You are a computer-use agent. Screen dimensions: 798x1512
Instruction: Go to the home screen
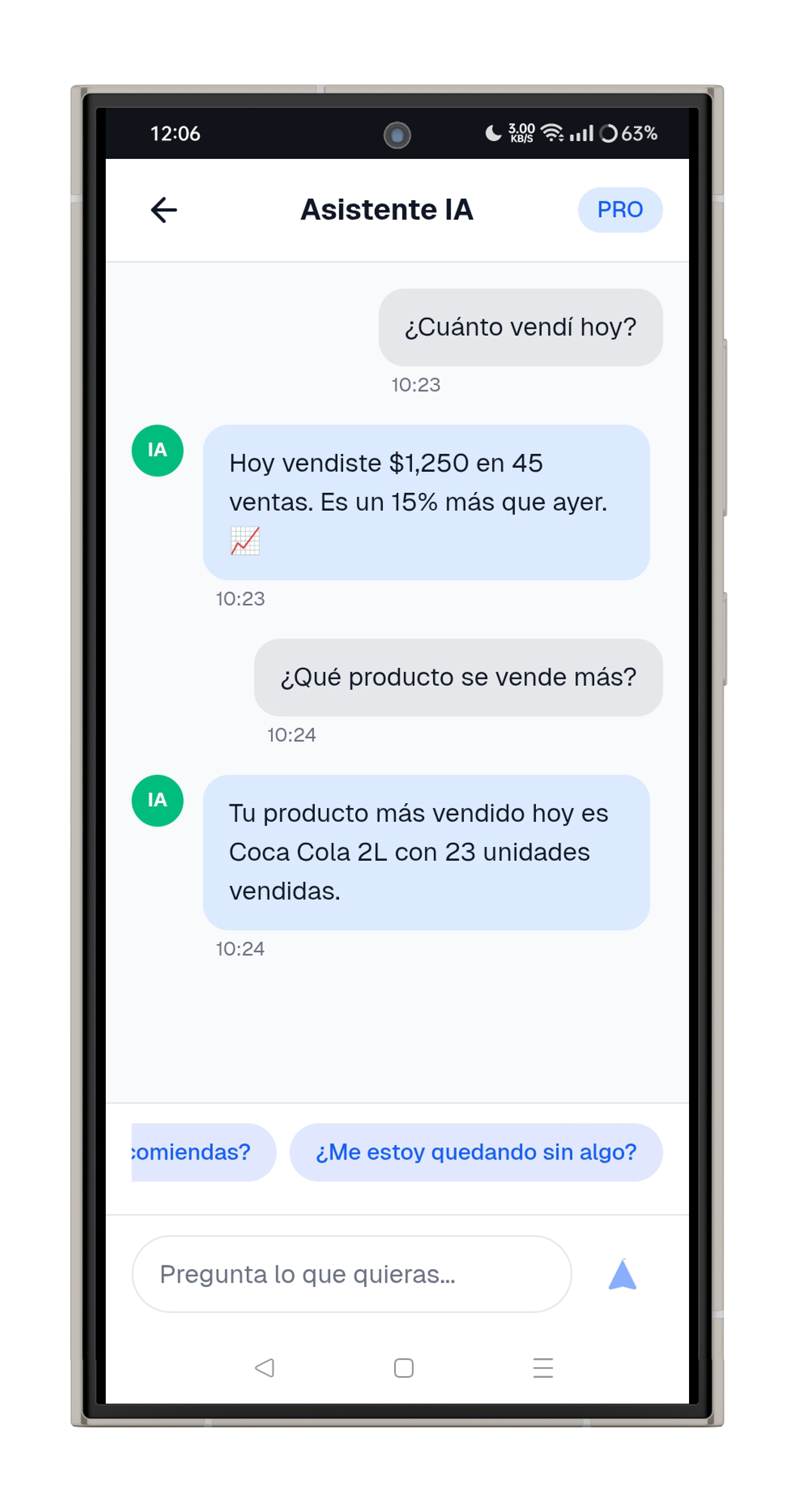point(404,1368)
